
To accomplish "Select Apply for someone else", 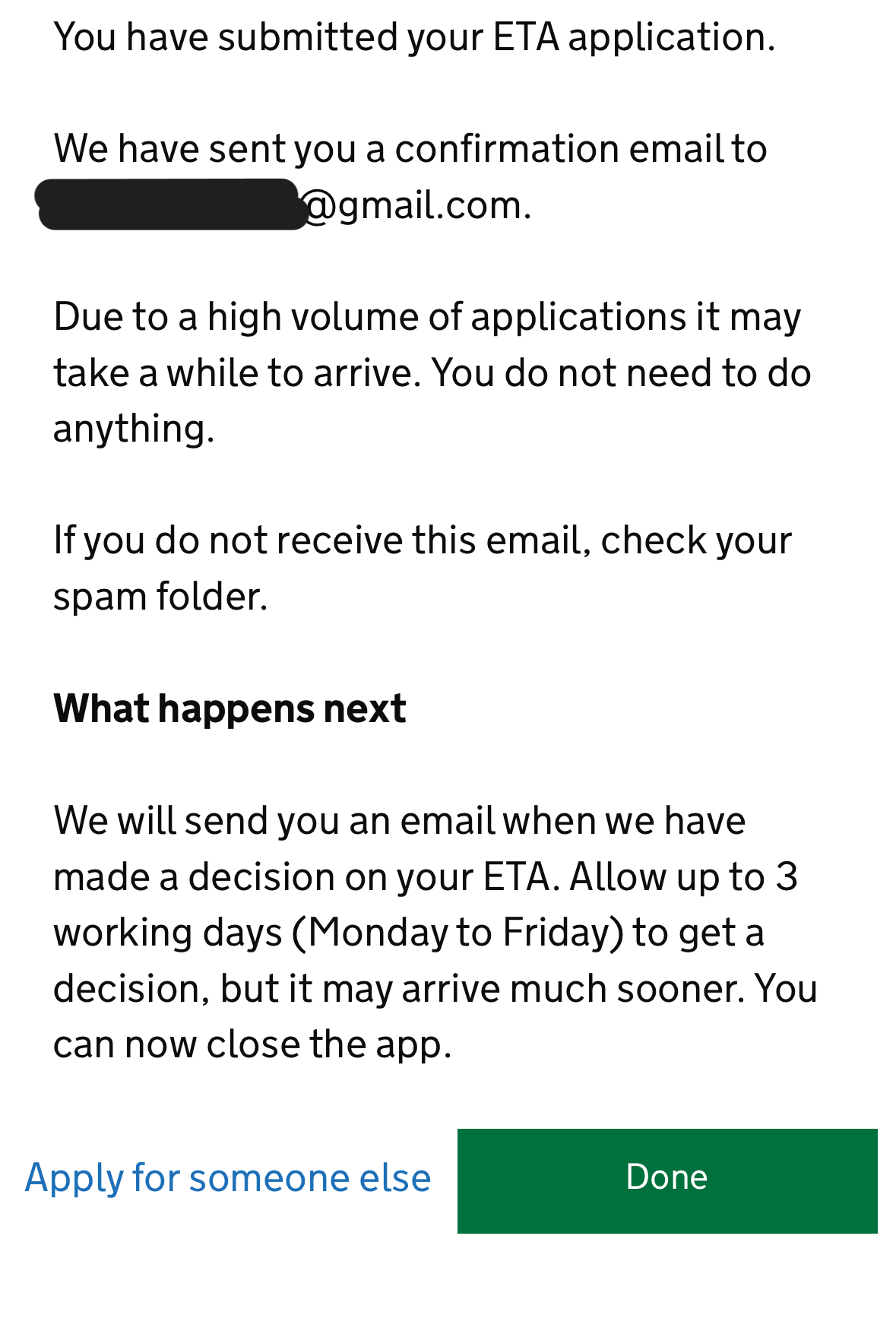I will point(228,1178).
